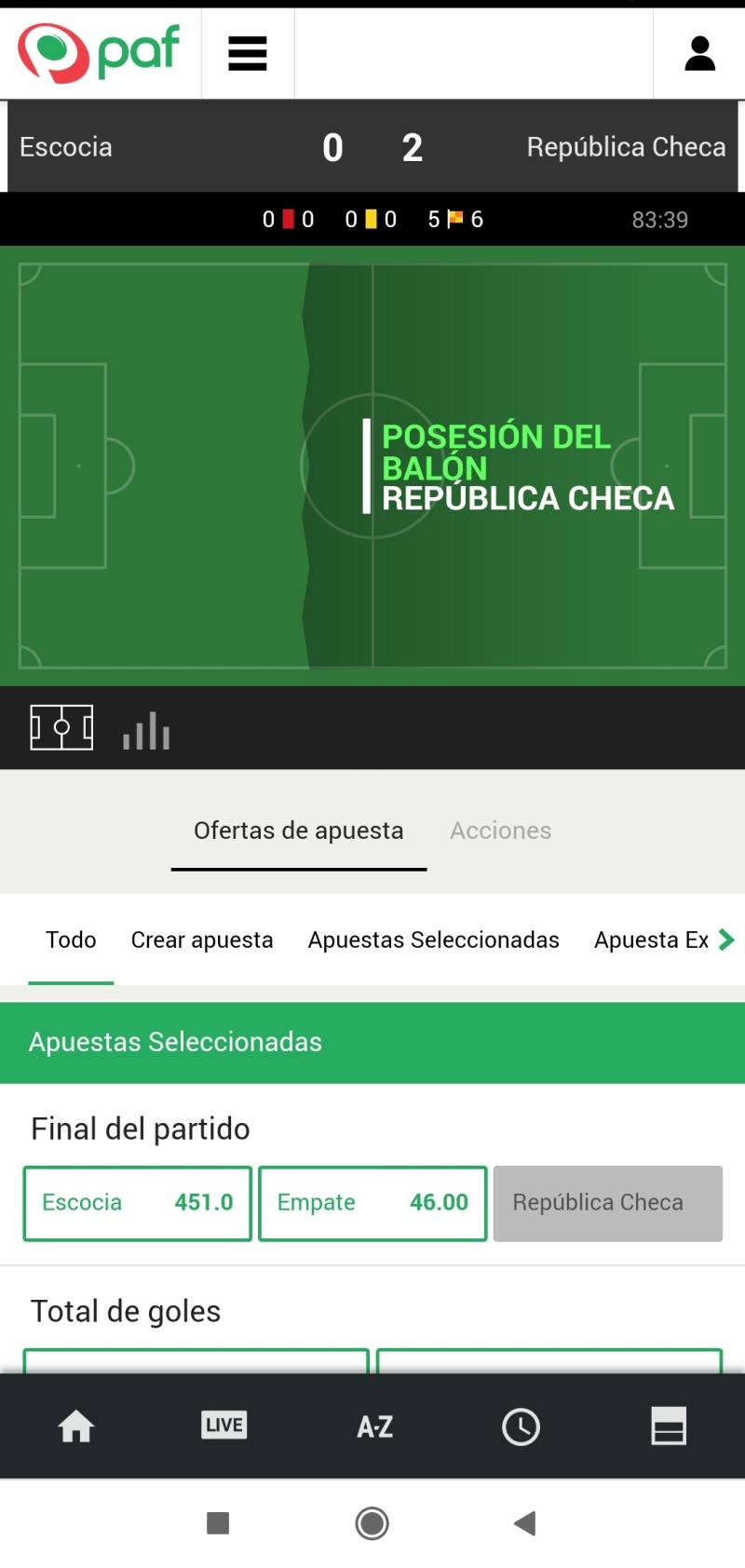Screen dimensions: 745x1568
Task: Open the clock upcoming events tab
Action: [x=521, y=1426]
